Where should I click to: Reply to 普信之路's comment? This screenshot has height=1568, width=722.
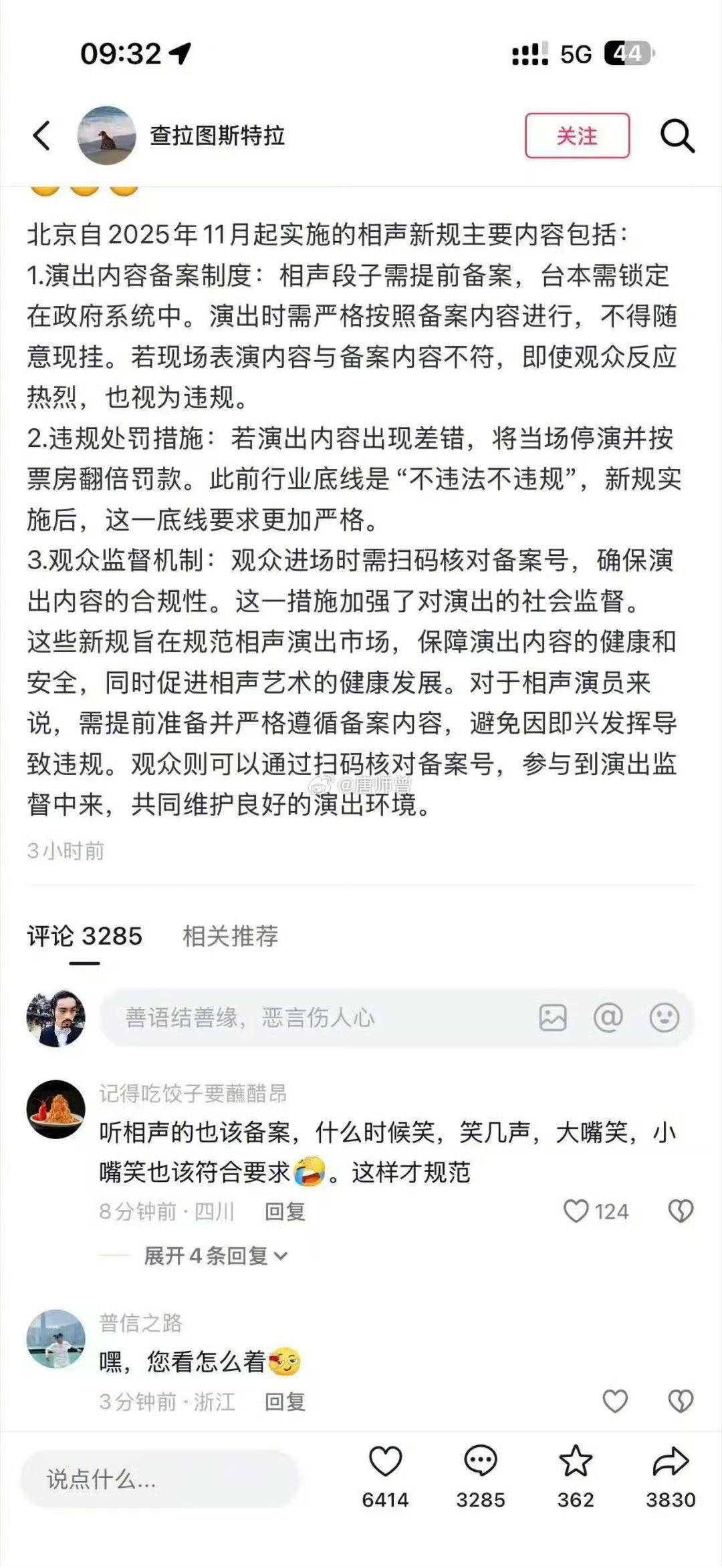(285, 1402)
